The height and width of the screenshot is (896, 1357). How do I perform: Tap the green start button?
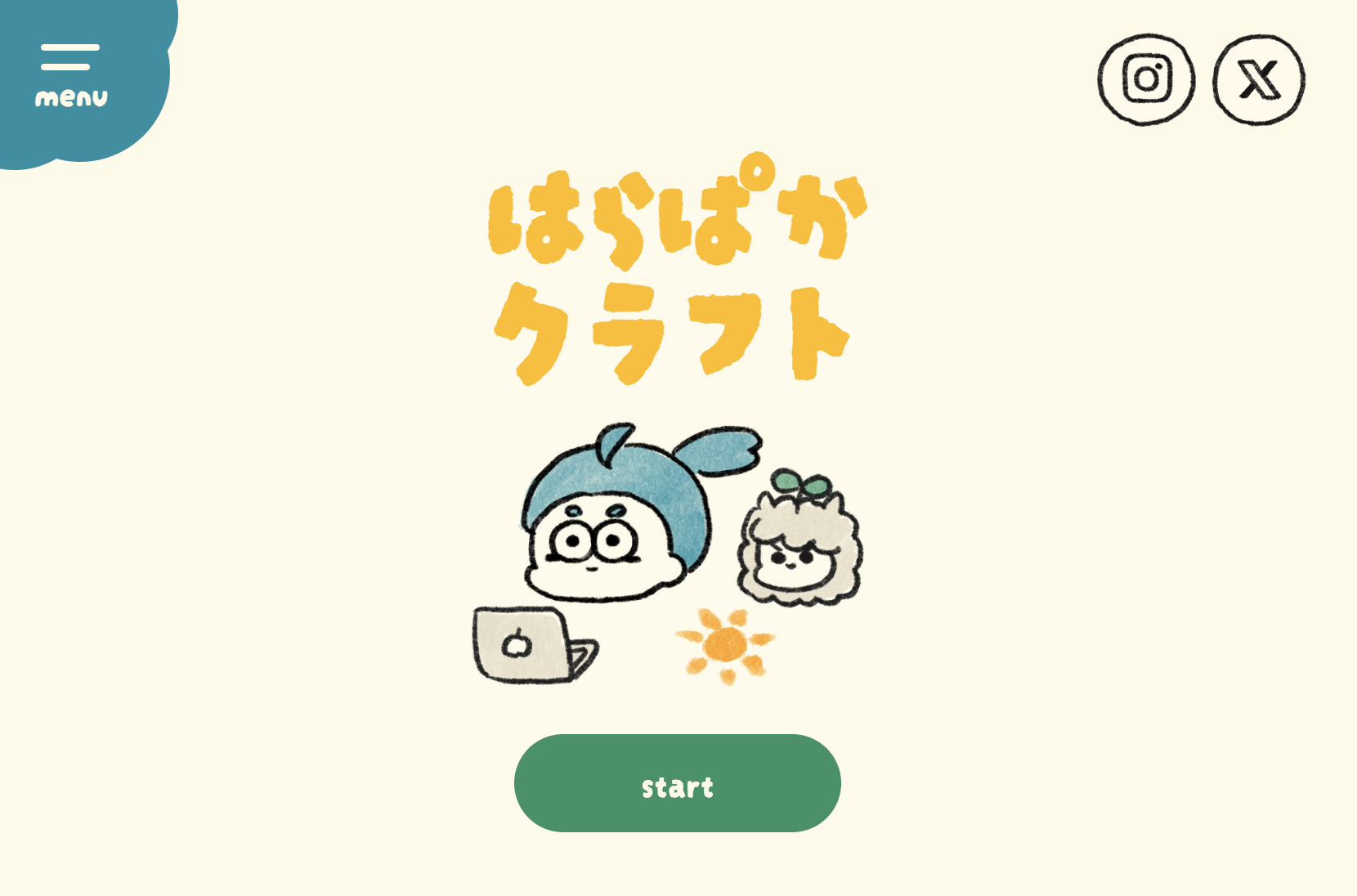(x=677, y=783)
